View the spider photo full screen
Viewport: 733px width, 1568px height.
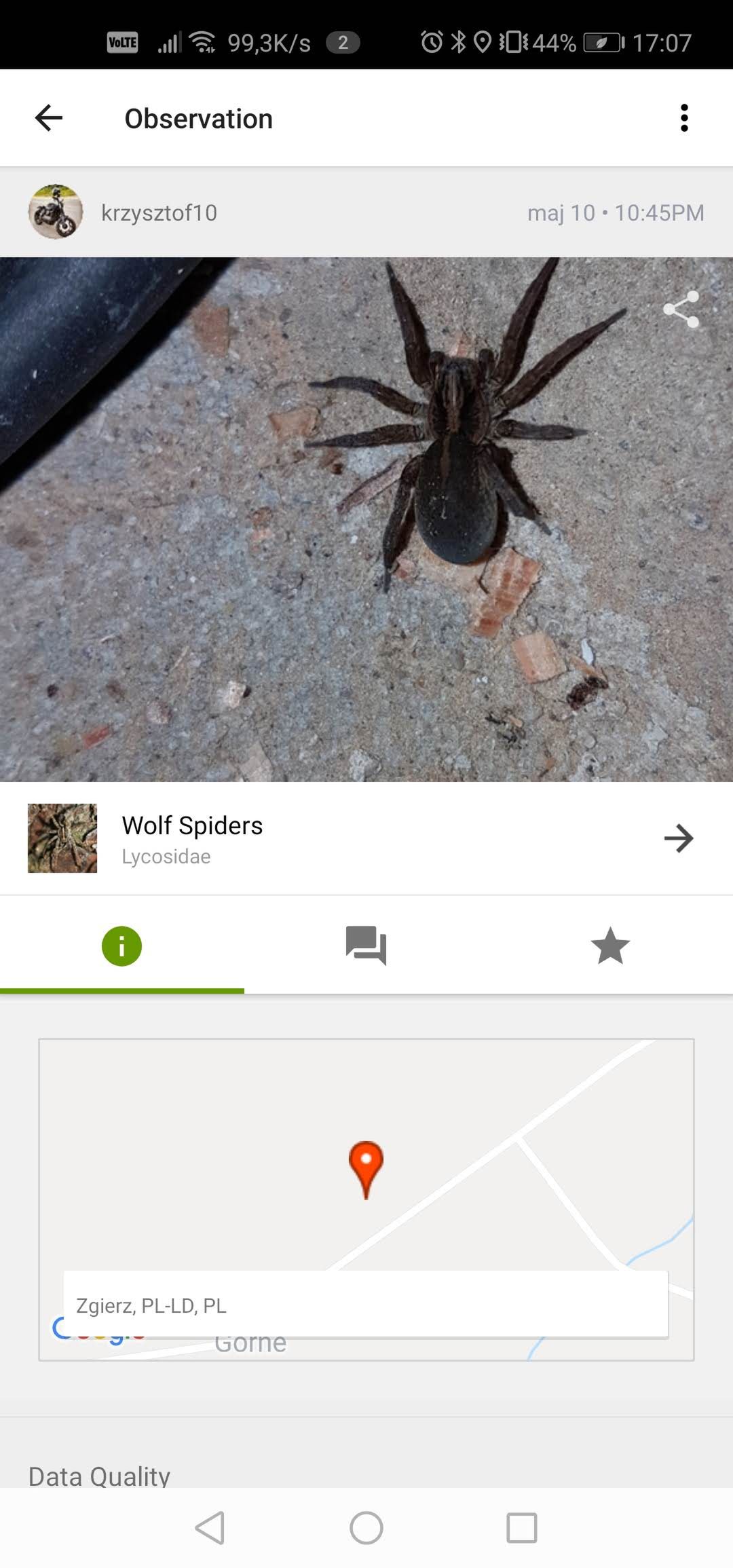pyautogui.click(x=366, y=519)
